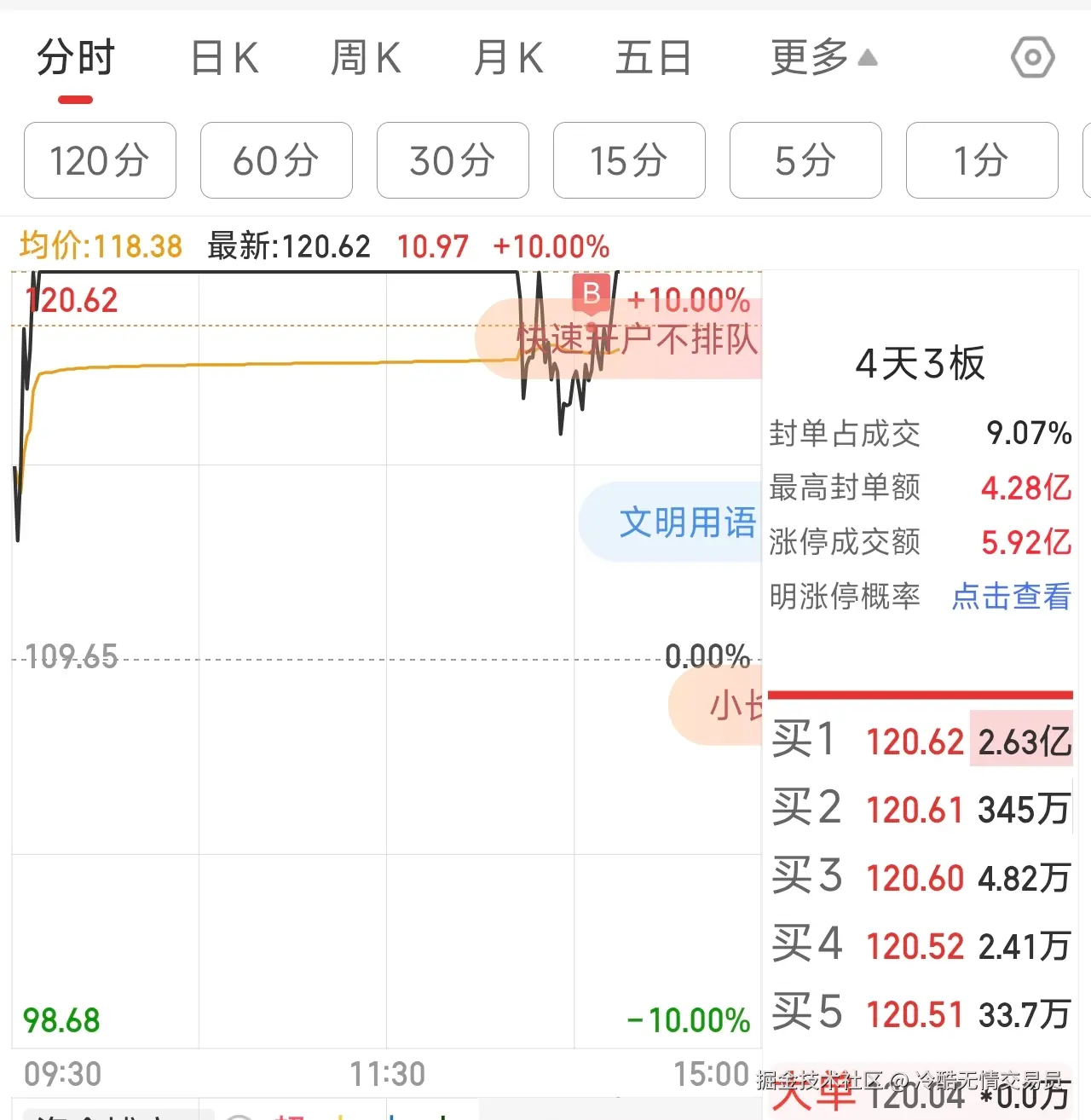Click 点击查看 to view limit-up probability

point(1011,598)
